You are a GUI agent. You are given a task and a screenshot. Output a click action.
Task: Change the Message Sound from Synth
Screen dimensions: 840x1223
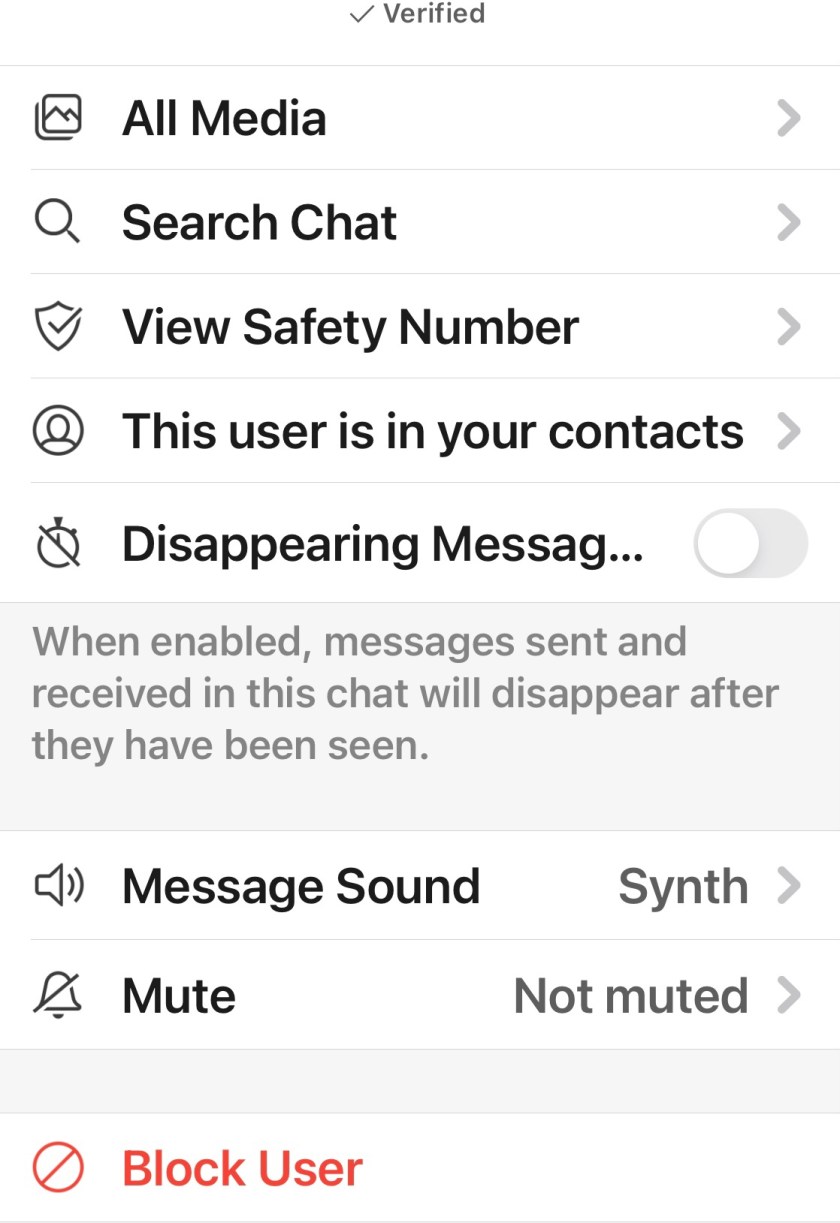[420, 886]
